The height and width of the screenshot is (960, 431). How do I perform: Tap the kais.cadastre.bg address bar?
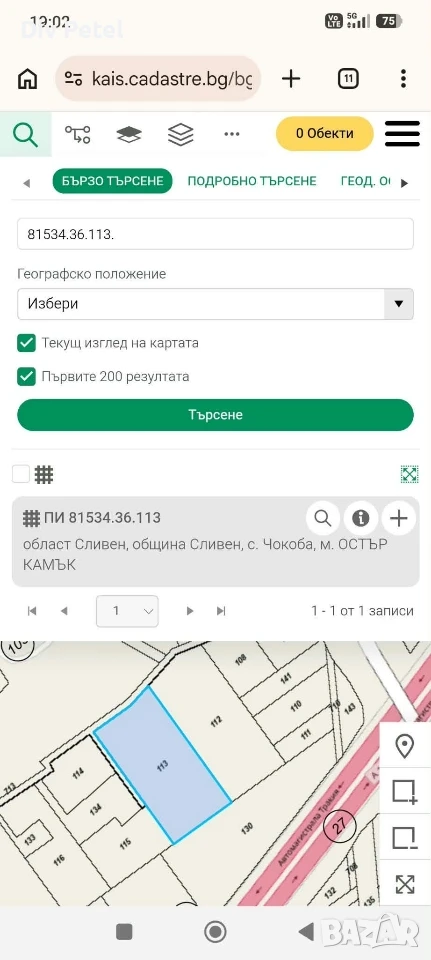click(158, 79)
